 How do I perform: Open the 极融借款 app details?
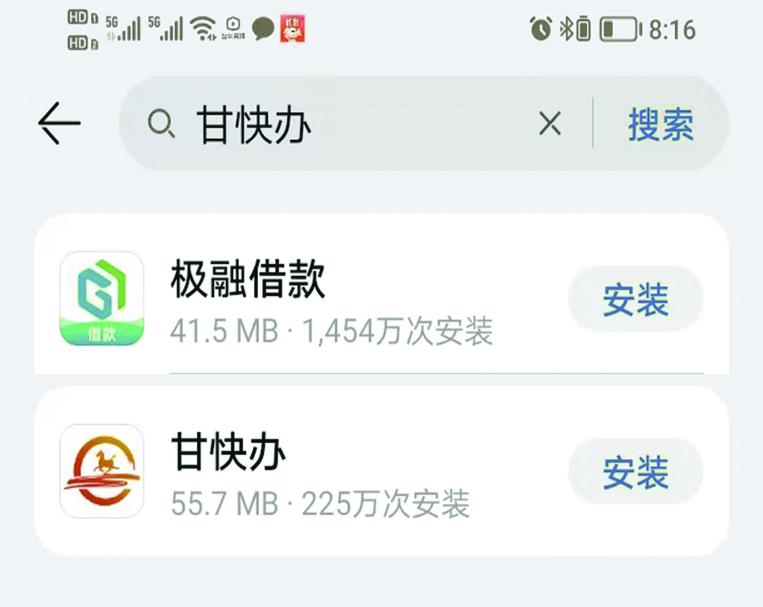[x=300, y=299]
